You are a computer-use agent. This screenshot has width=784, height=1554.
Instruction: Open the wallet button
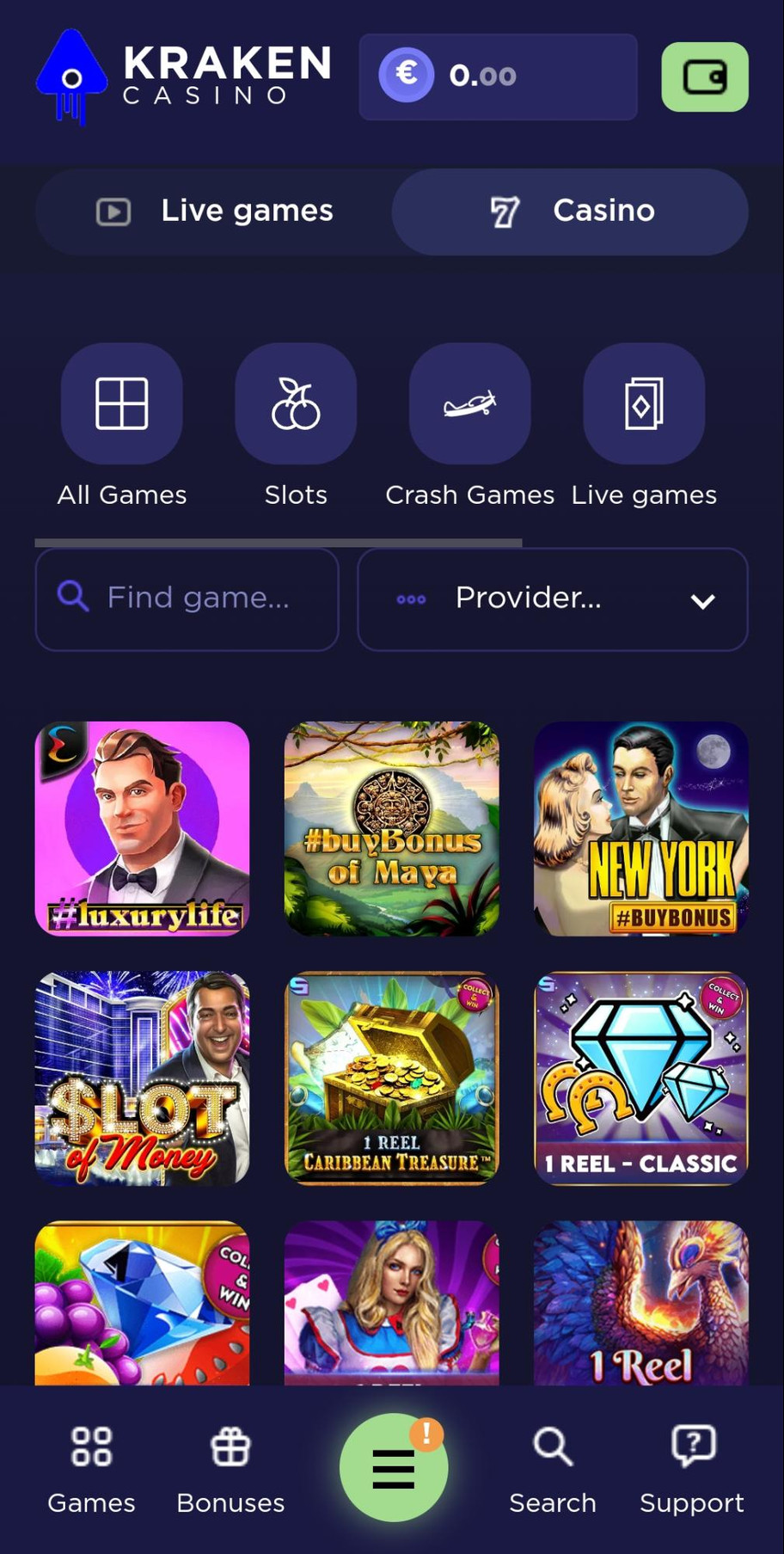[704, 77]
